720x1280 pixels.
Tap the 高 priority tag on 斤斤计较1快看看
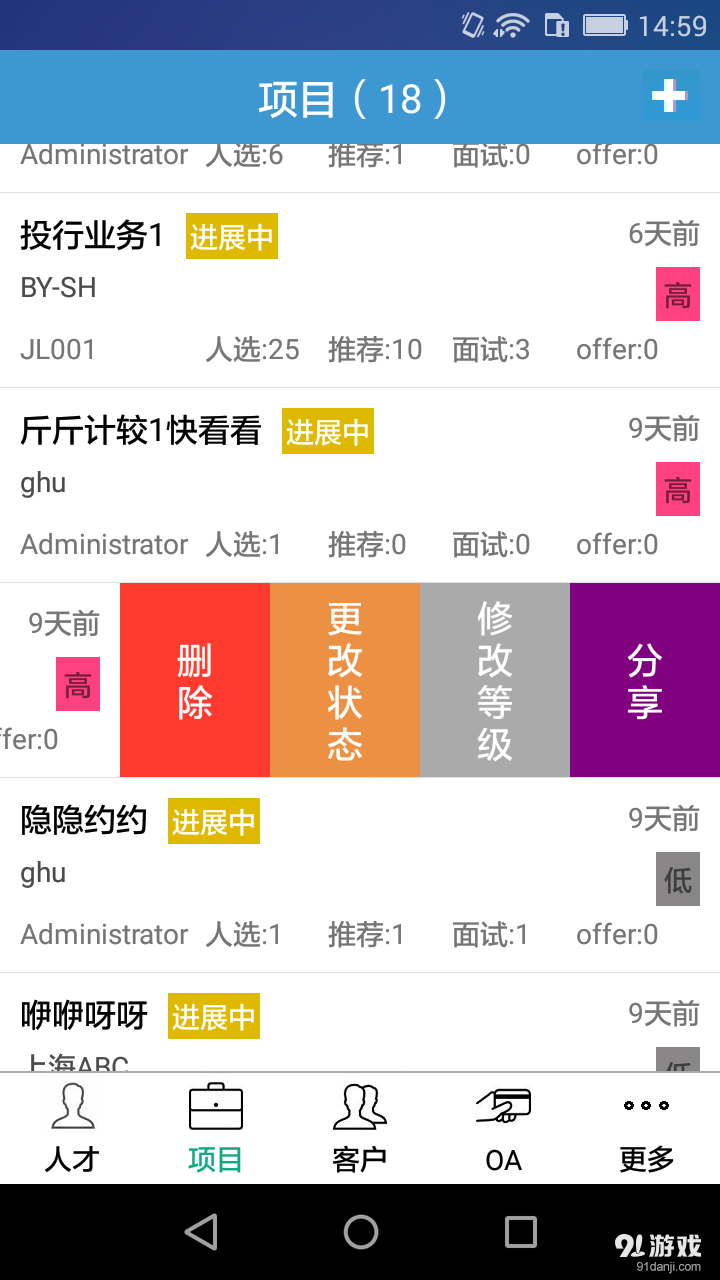[x=677, y=489]
